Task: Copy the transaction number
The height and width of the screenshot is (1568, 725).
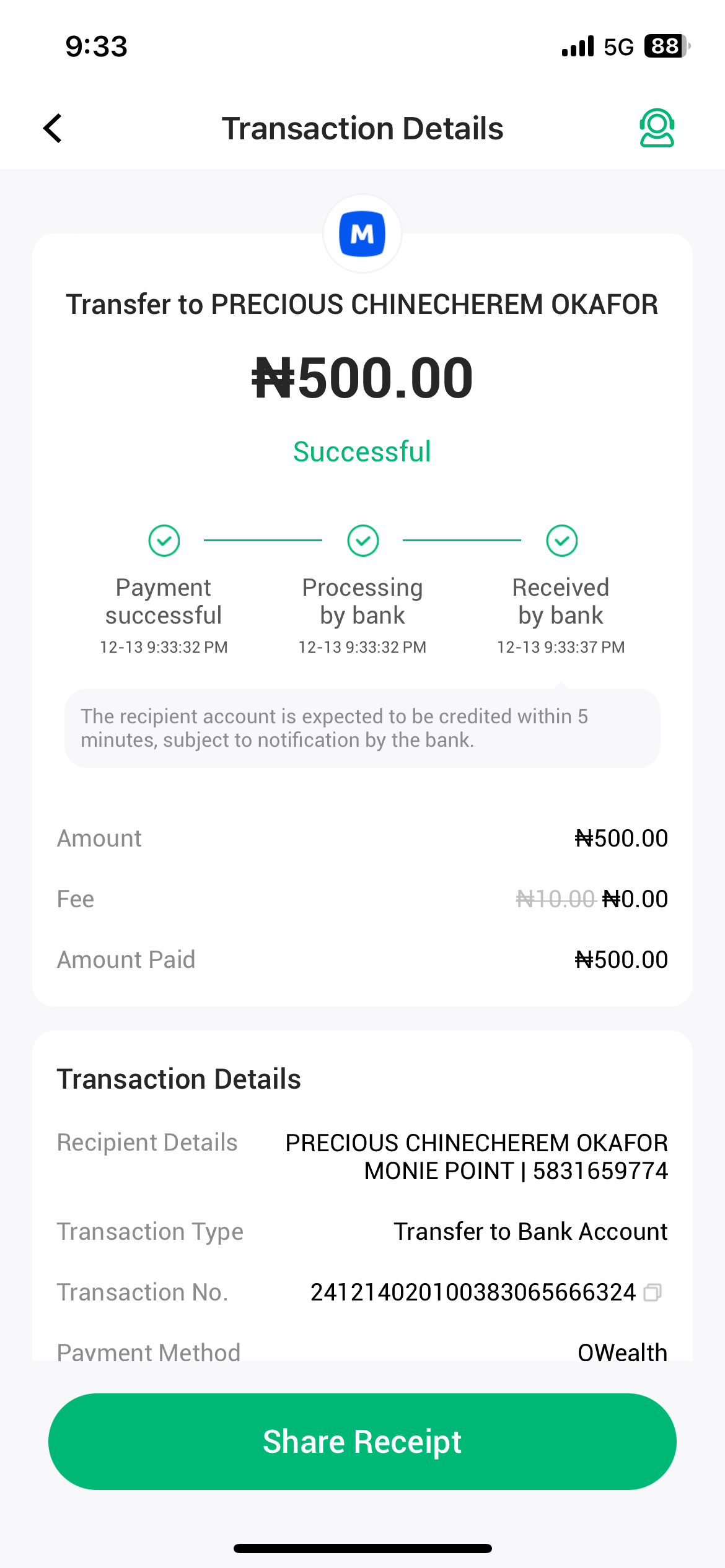Action: pos(652,1292)
